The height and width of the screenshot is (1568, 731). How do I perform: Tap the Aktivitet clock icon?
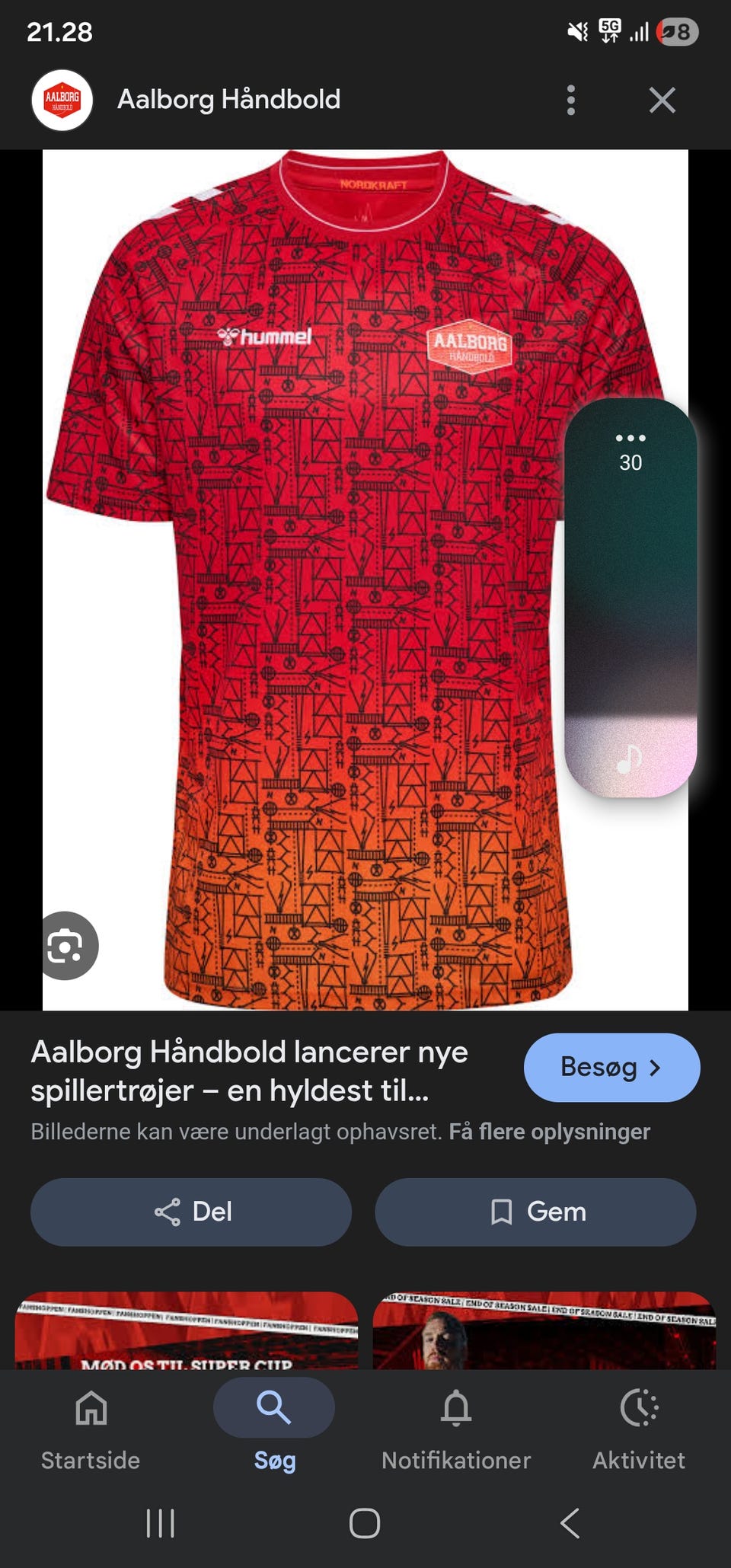[x=638, y=1407]
